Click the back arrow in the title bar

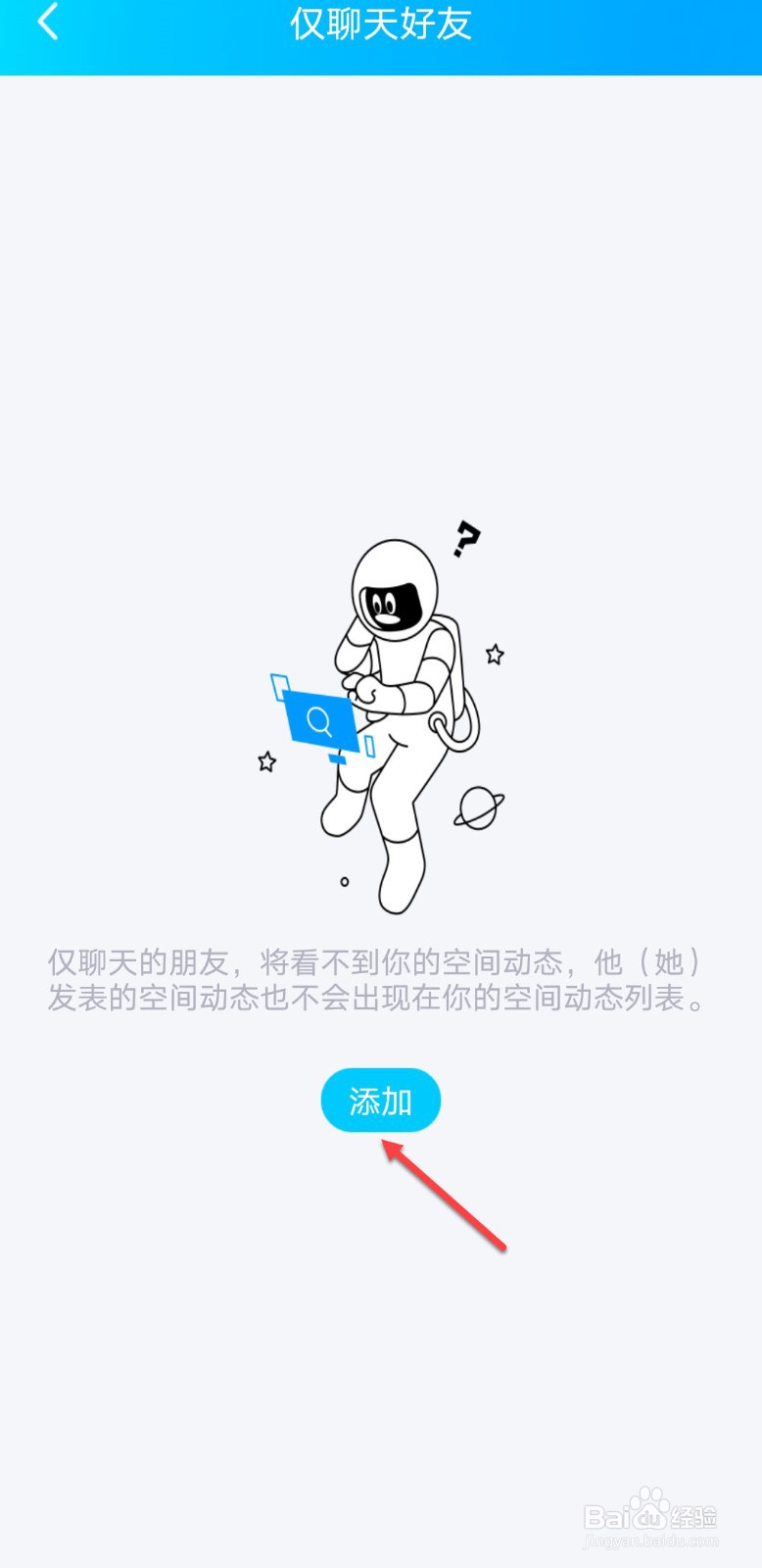pyautogui.click(x=46, y=24)
